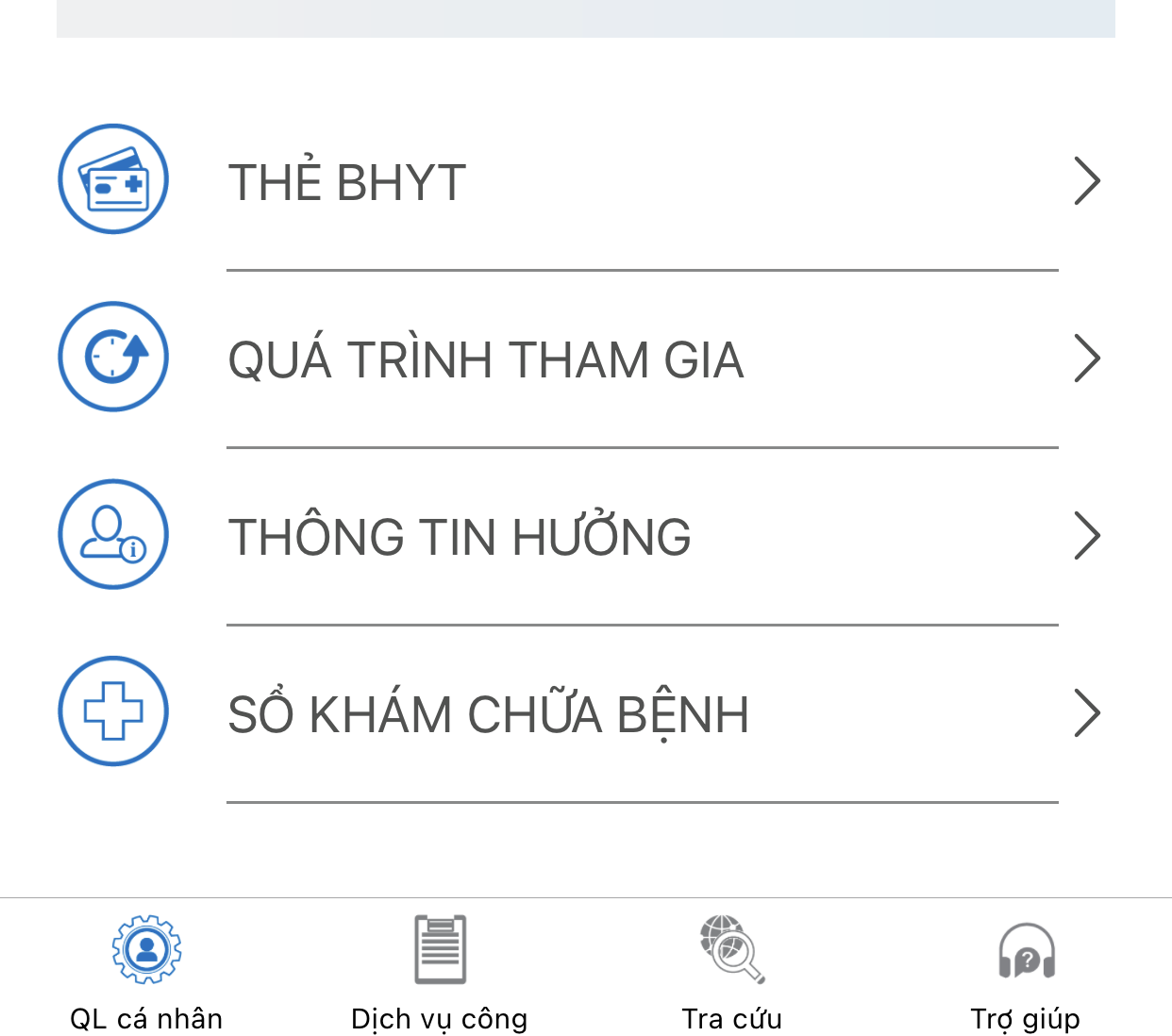Select the THÔNG TIN HƯỞNG row
The width and height of the screenshot is (1172, 1036).
point(460,537)
